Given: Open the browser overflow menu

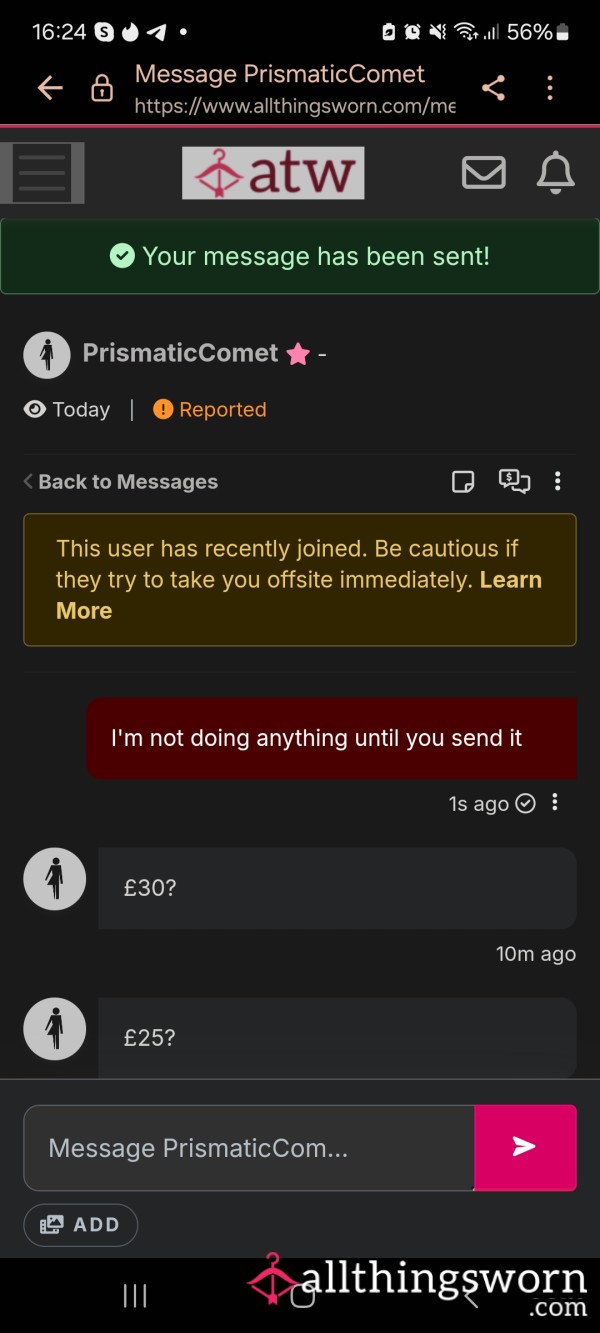Looking at the screenshot, I should pyautogui.click(x=550, y=88).
